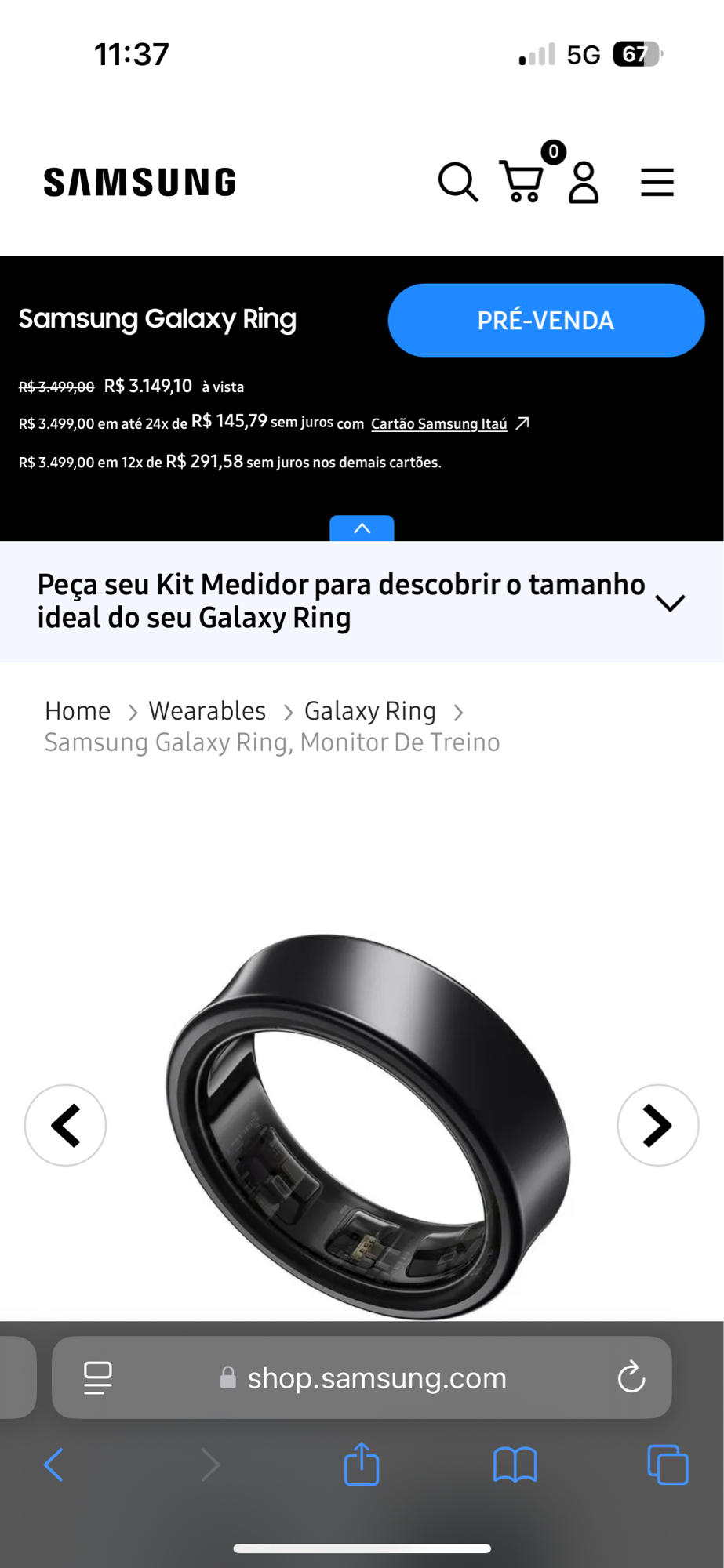Image resolution: width=724 pixels, height=1568 pixels.
Task: Go to Home breadcrumb
Action: [78, 711]
